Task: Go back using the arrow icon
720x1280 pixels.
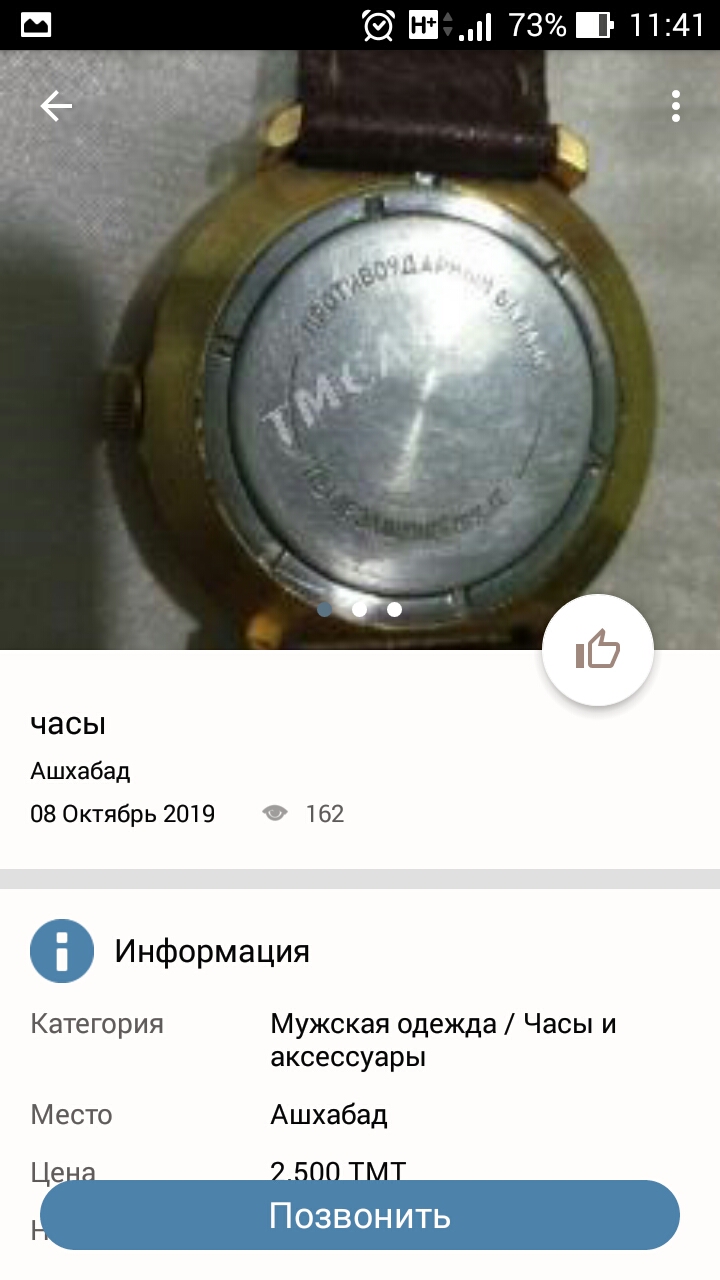Action: [x=57, y=106]
